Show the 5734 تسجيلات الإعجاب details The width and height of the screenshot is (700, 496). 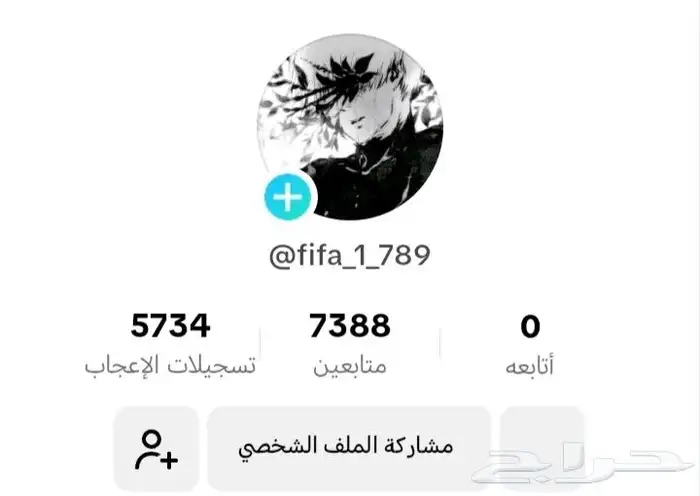170,343
